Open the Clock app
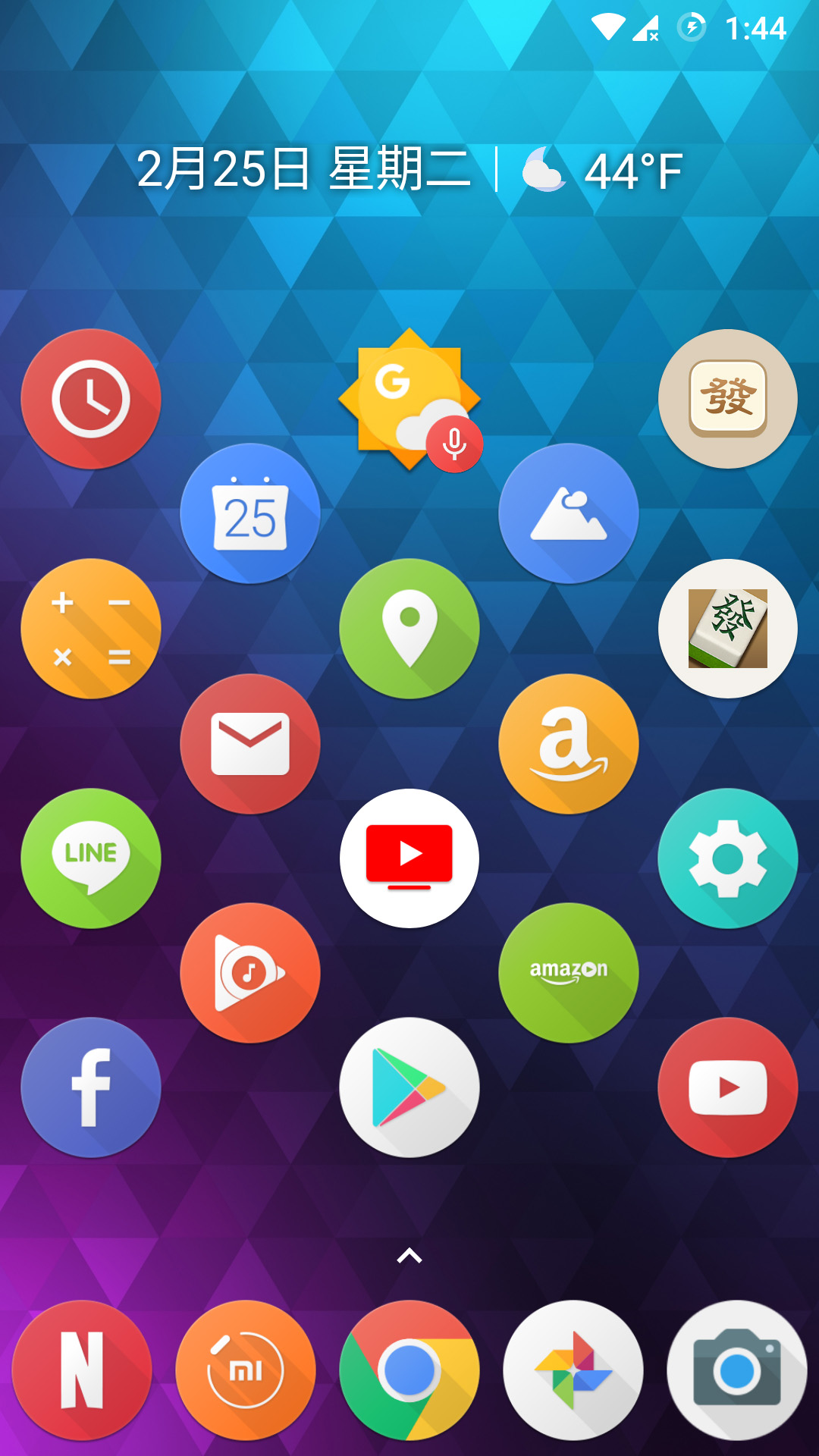819x1456 pixels. pos(91,399)
